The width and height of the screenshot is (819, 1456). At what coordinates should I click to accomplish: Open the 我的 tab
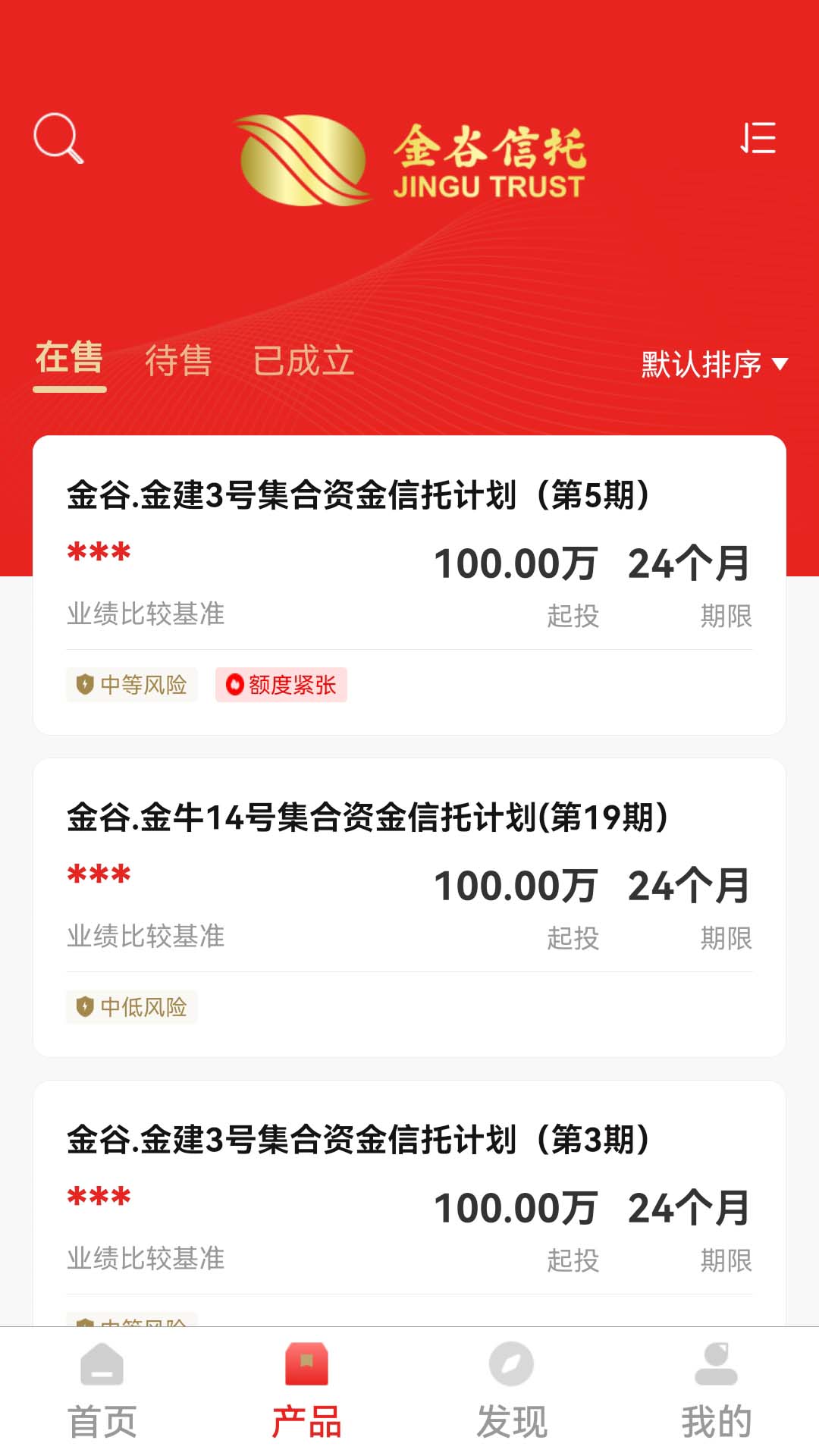pos(716,1392)
